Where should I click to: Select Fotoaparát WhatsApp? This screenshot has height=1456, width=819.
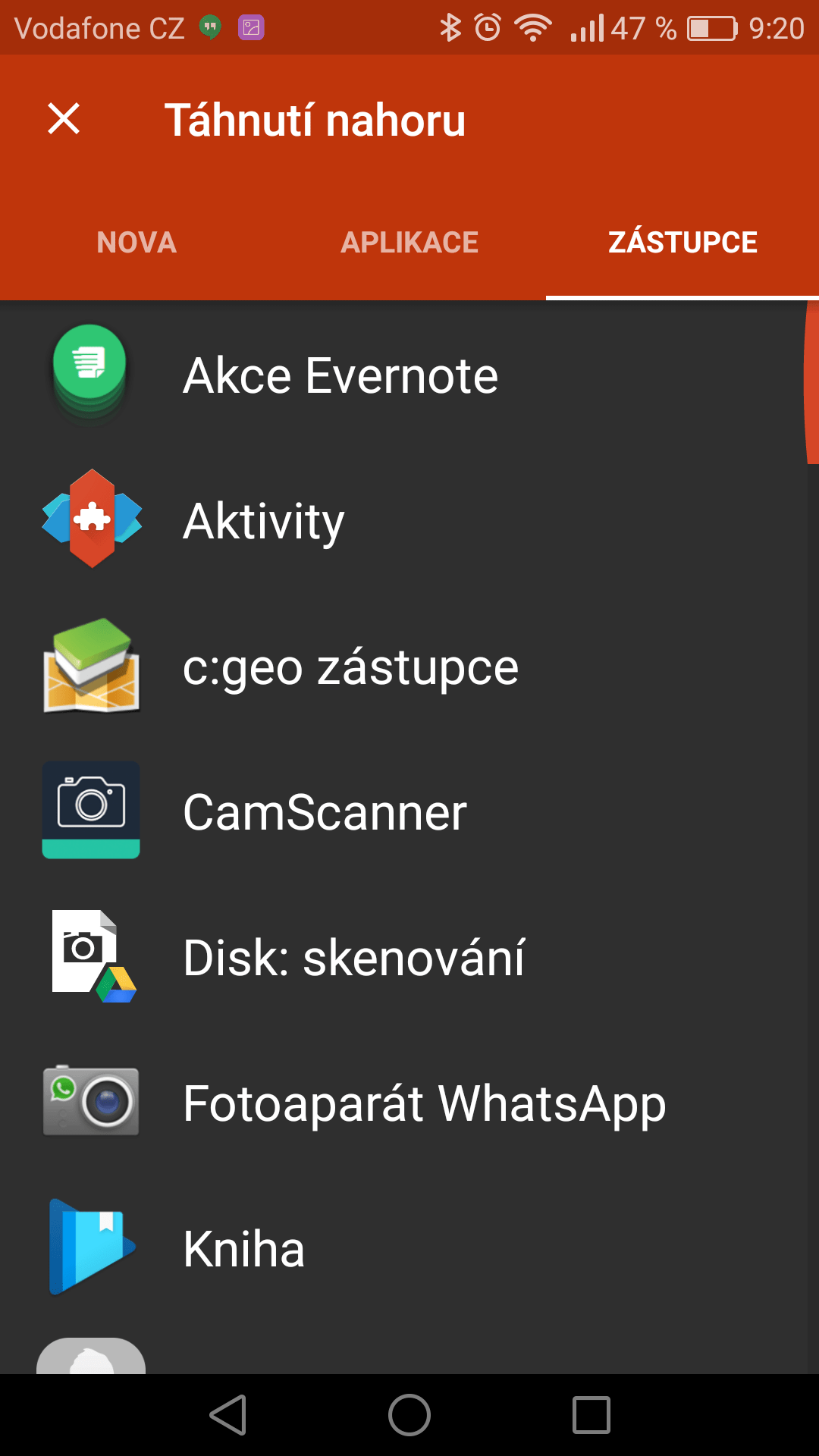409,1103
